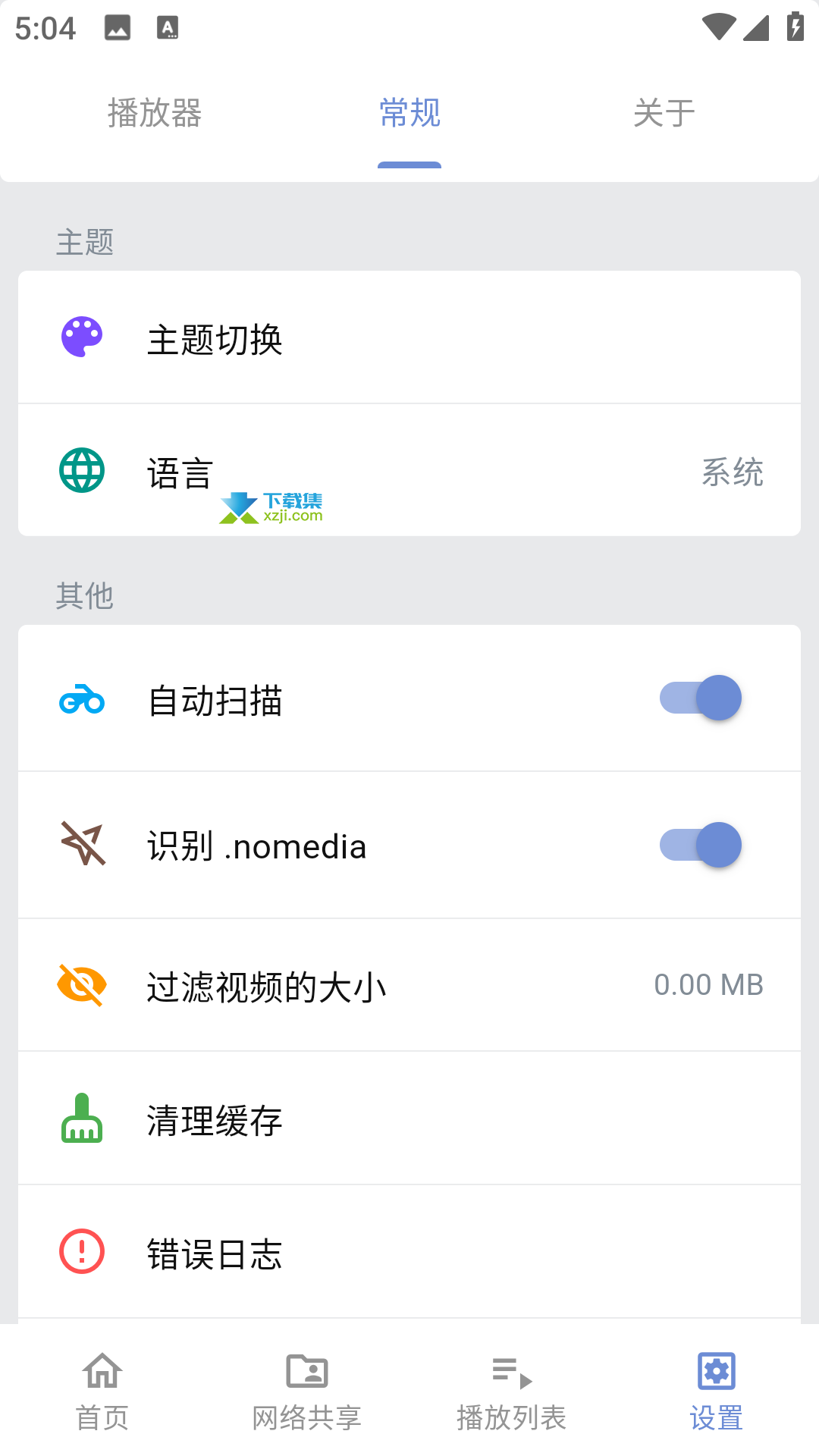The width and height of the screenshot is (819, 1456).
Task: Toggle the 自动扫描 switch
Action: [700, 698]
